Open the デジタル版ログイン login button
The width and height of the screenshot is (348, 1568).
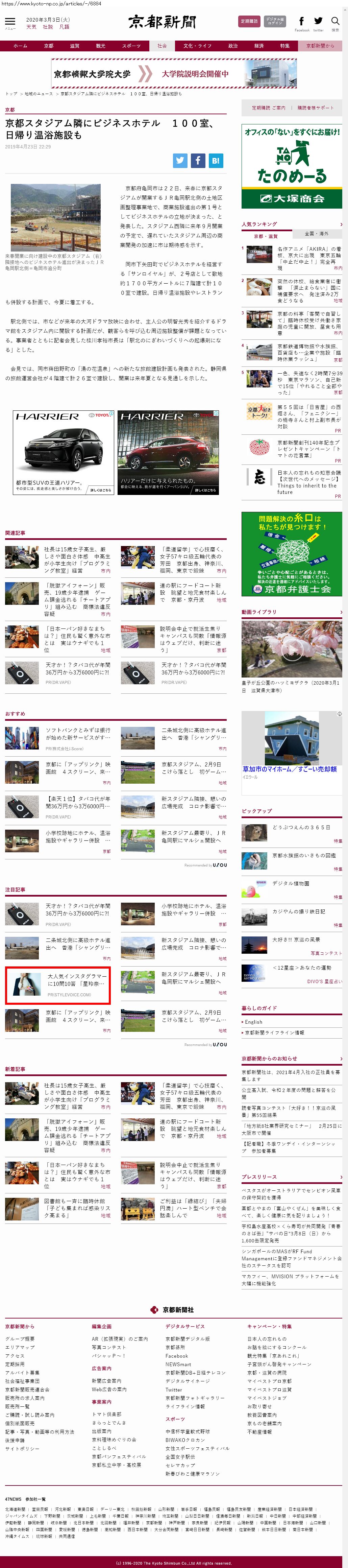tap(275, 21)
